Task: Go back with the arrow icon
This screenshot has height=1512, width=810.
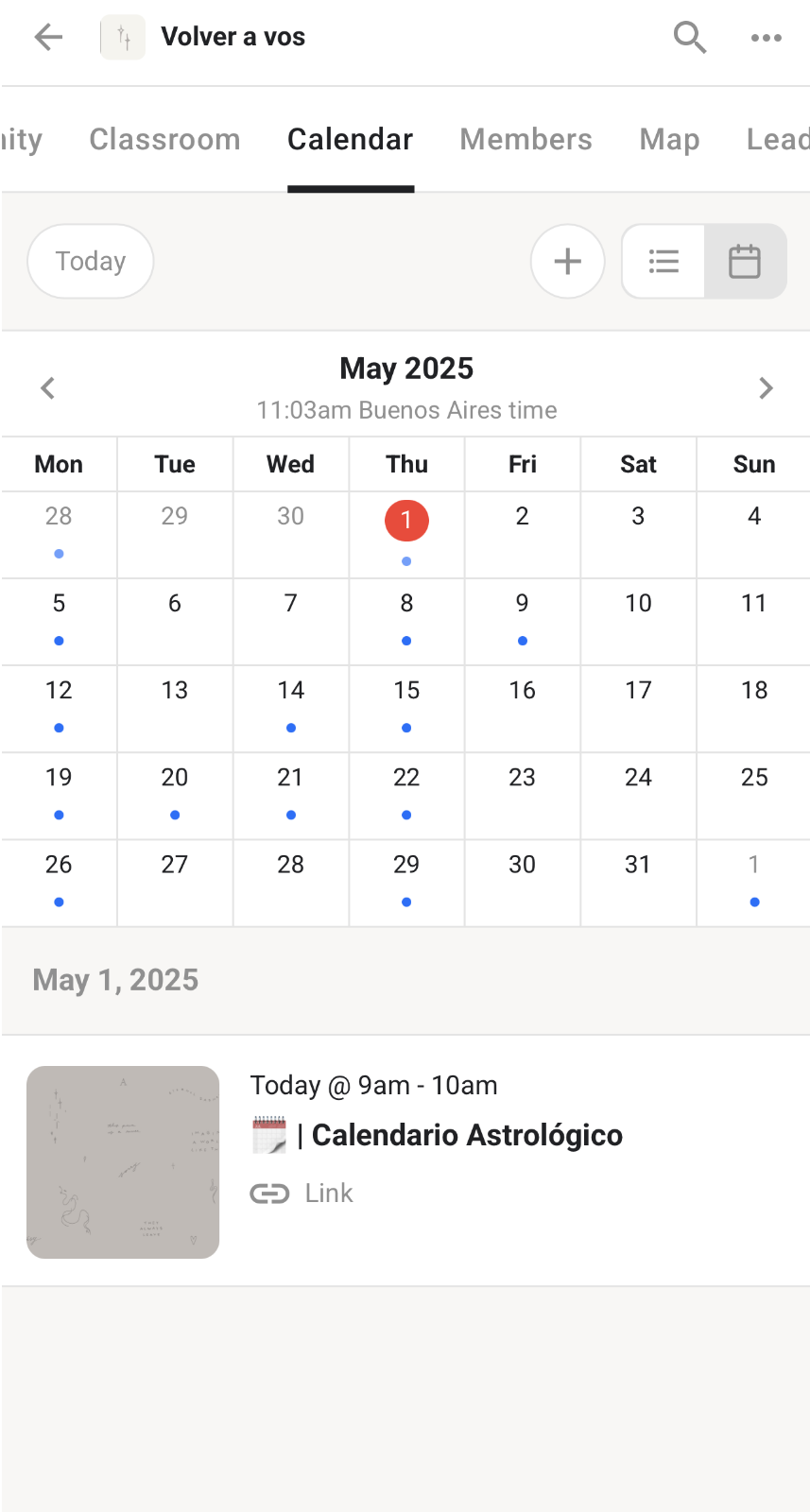Action: tap(48, 37)
